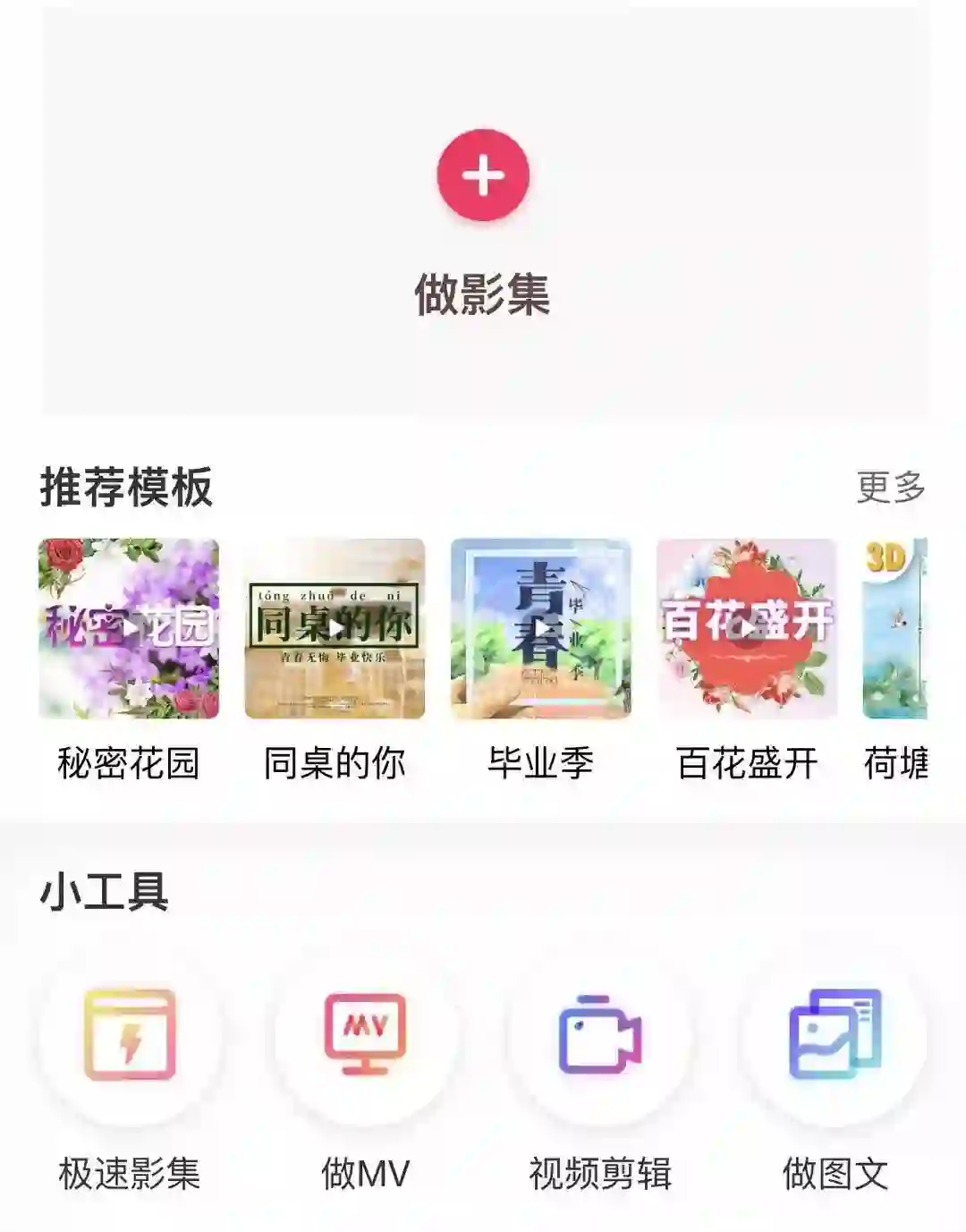
Task: Start the 做MV tool
Action: pyautogui.click(x=365, y=1035)
